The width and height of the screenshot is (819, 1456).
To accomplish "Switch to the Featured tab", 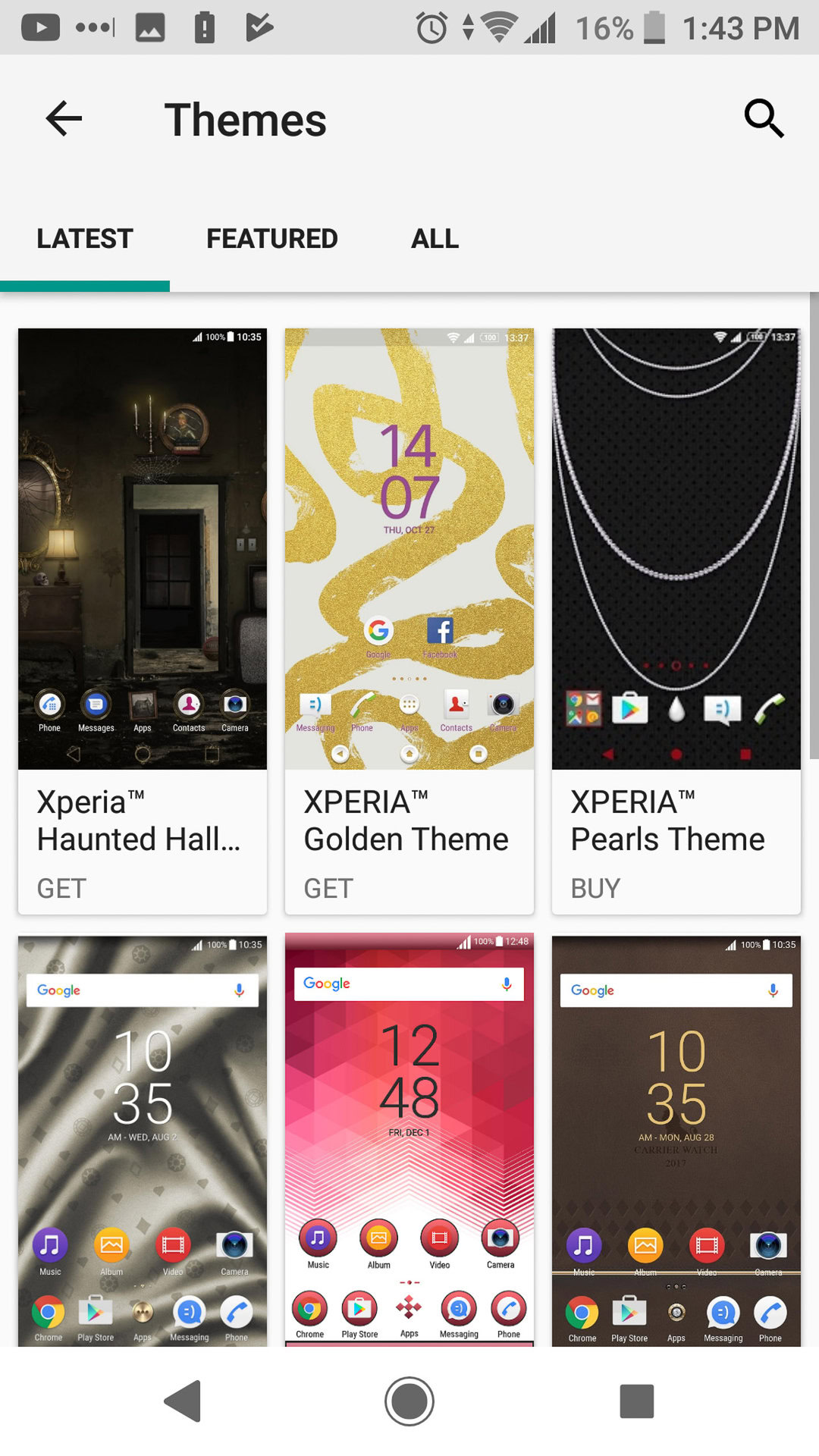I will tap(271, 239).
